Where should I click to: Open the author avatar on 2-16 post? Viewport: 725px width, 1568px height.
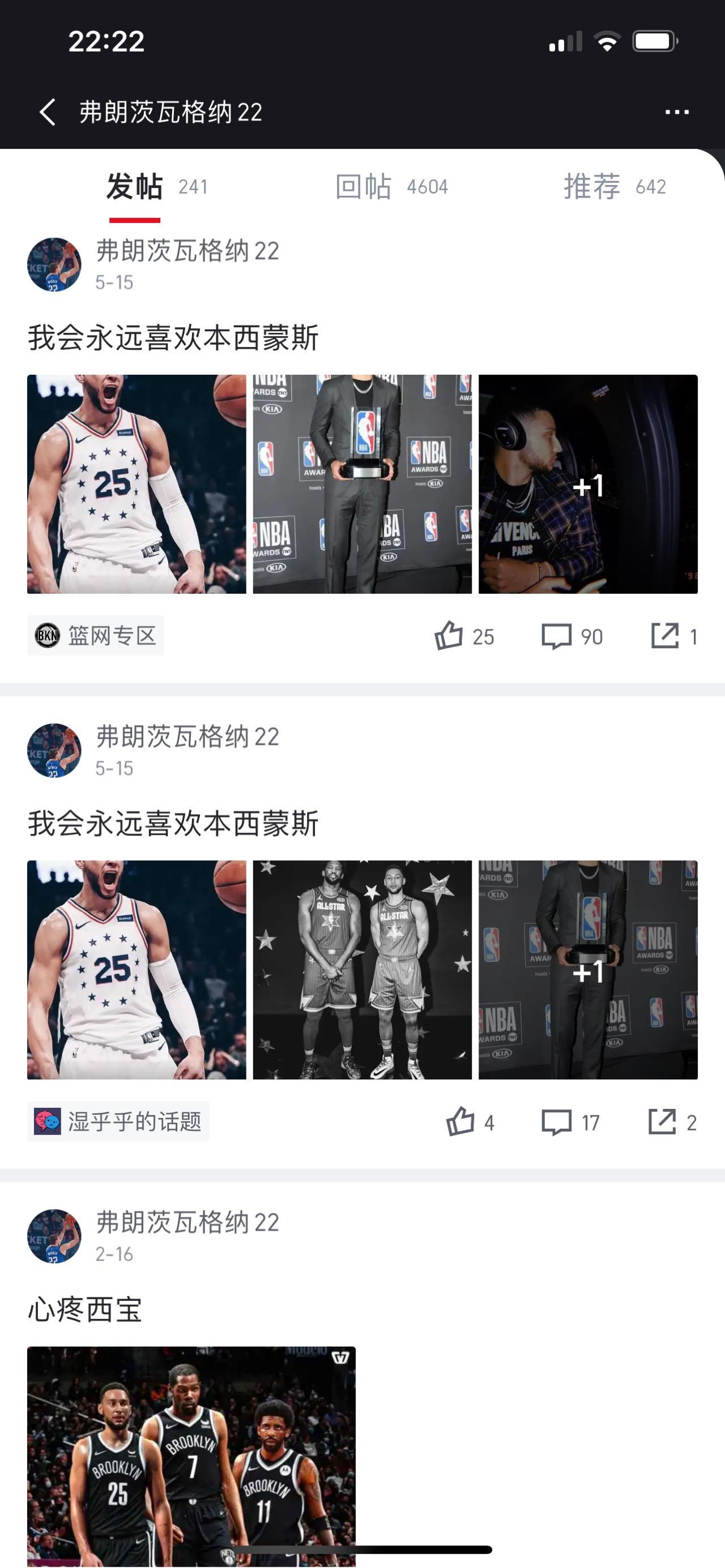54,1236
